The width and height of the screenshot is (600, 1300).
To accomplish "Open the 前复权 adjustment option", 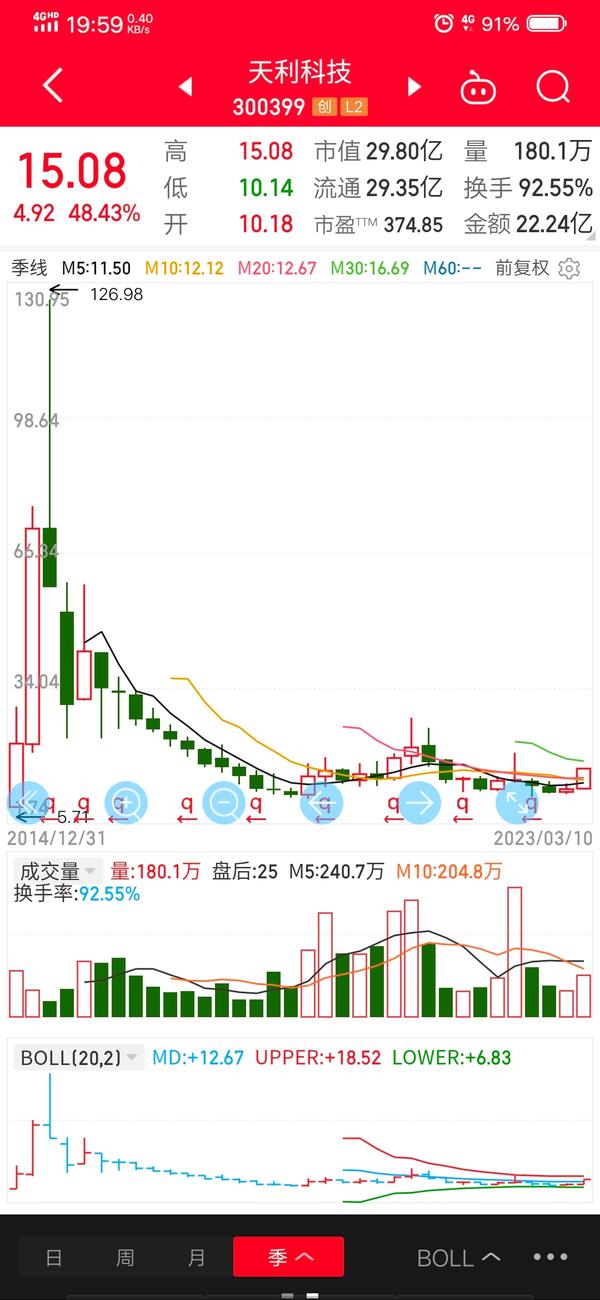I will (x=523, y=268).
